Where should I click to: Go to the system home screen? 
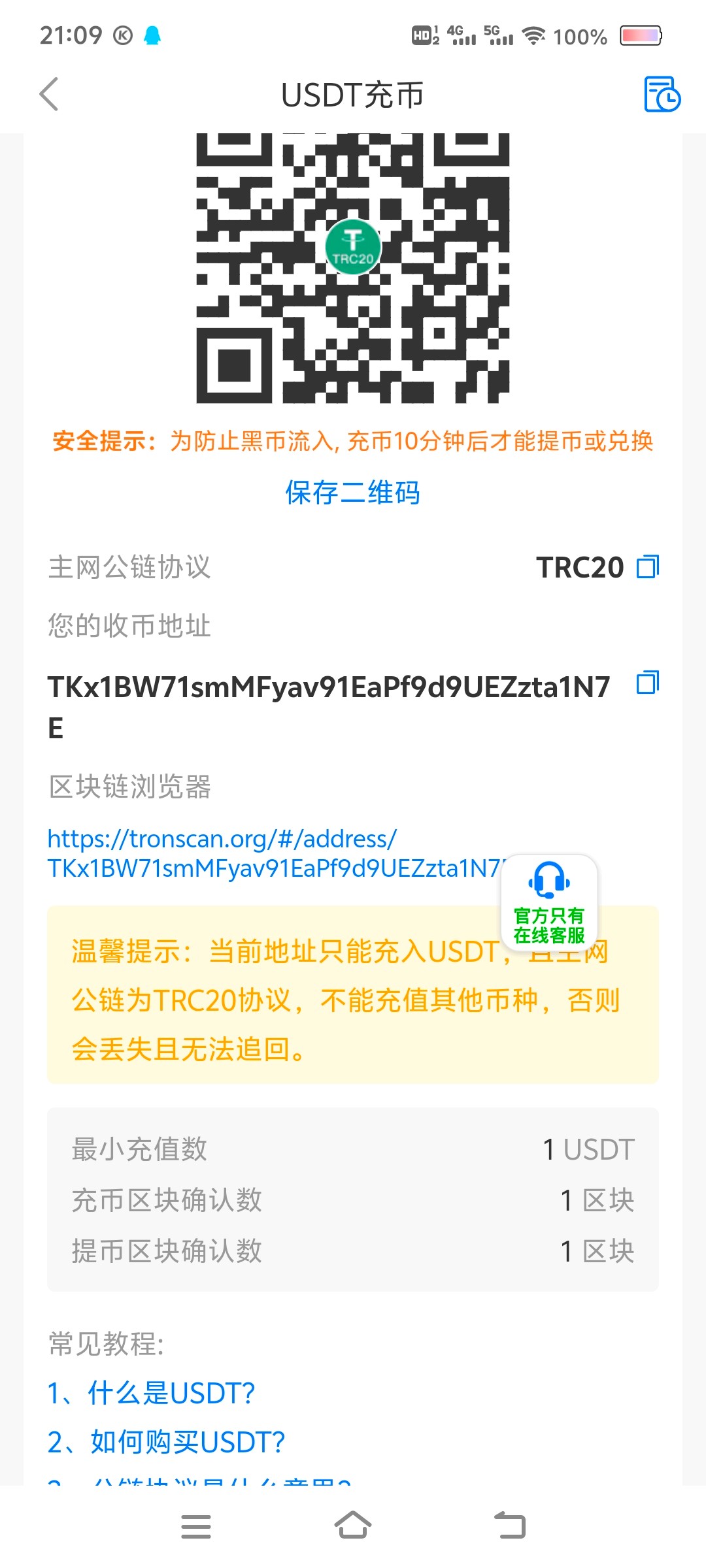[352, 1526]
